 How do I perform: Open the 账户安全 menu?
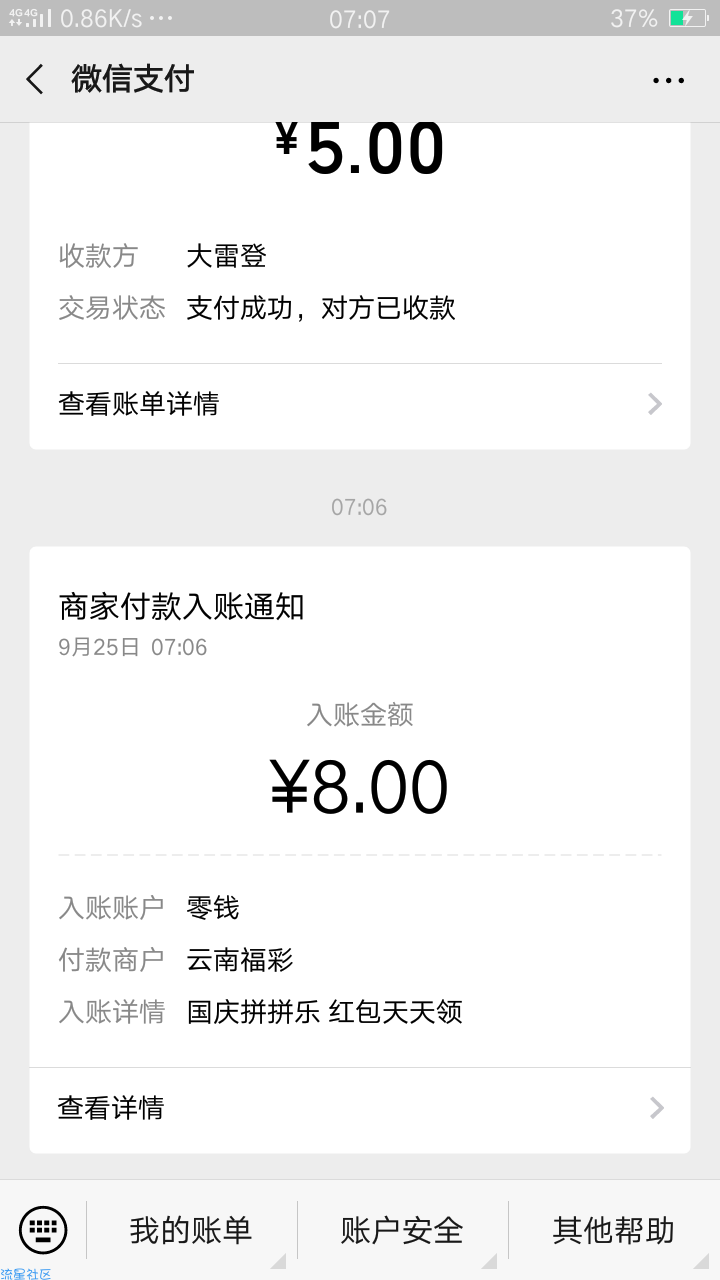402,1230
